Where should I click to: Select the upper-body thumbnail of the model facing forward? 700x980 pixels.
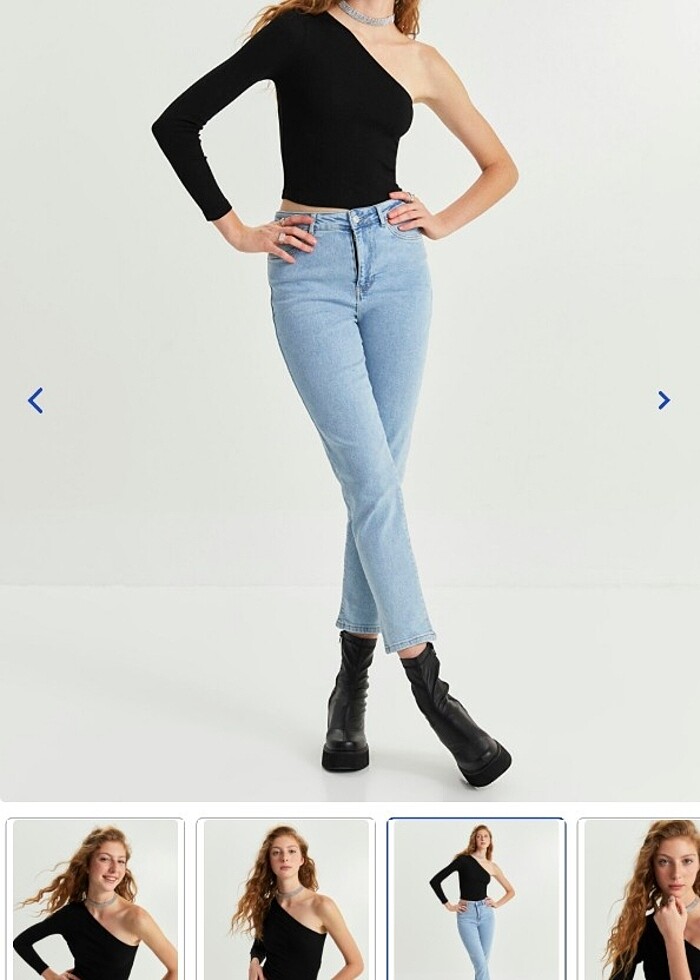click(x=285, y=899)
